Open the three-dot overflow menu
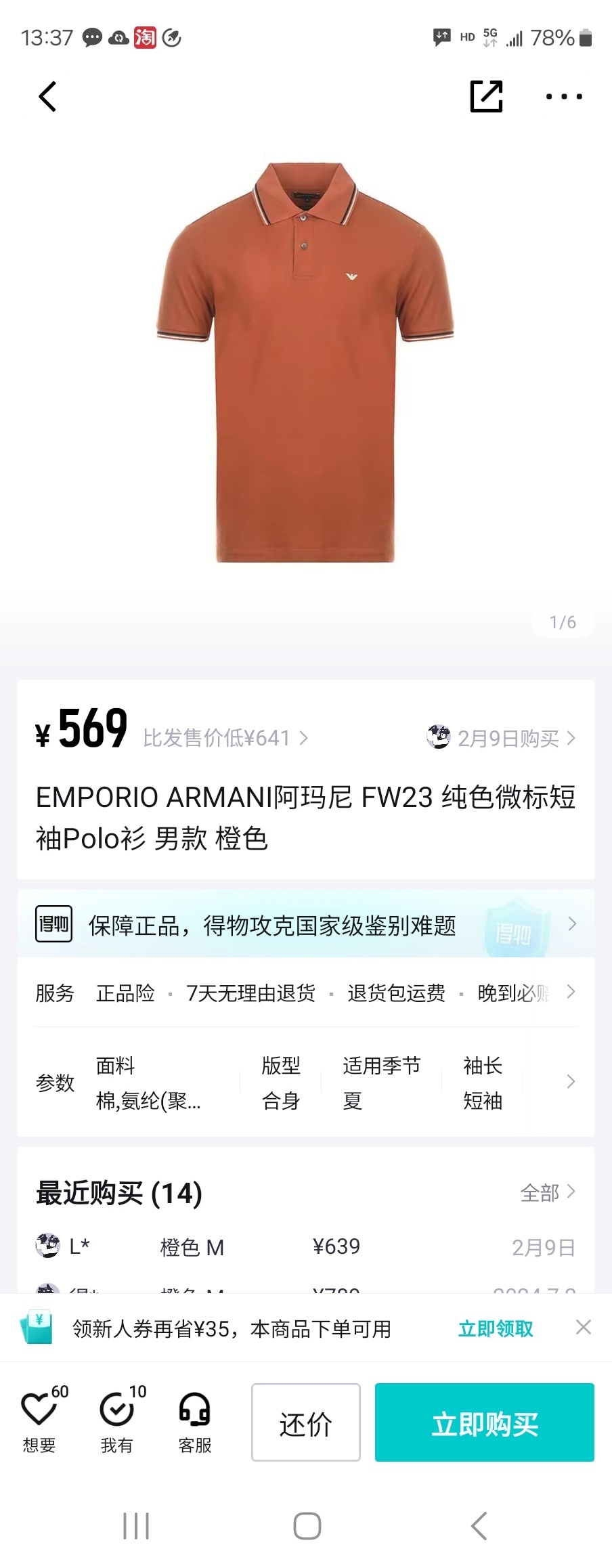612x1568 pixels. tap(563, 96)
